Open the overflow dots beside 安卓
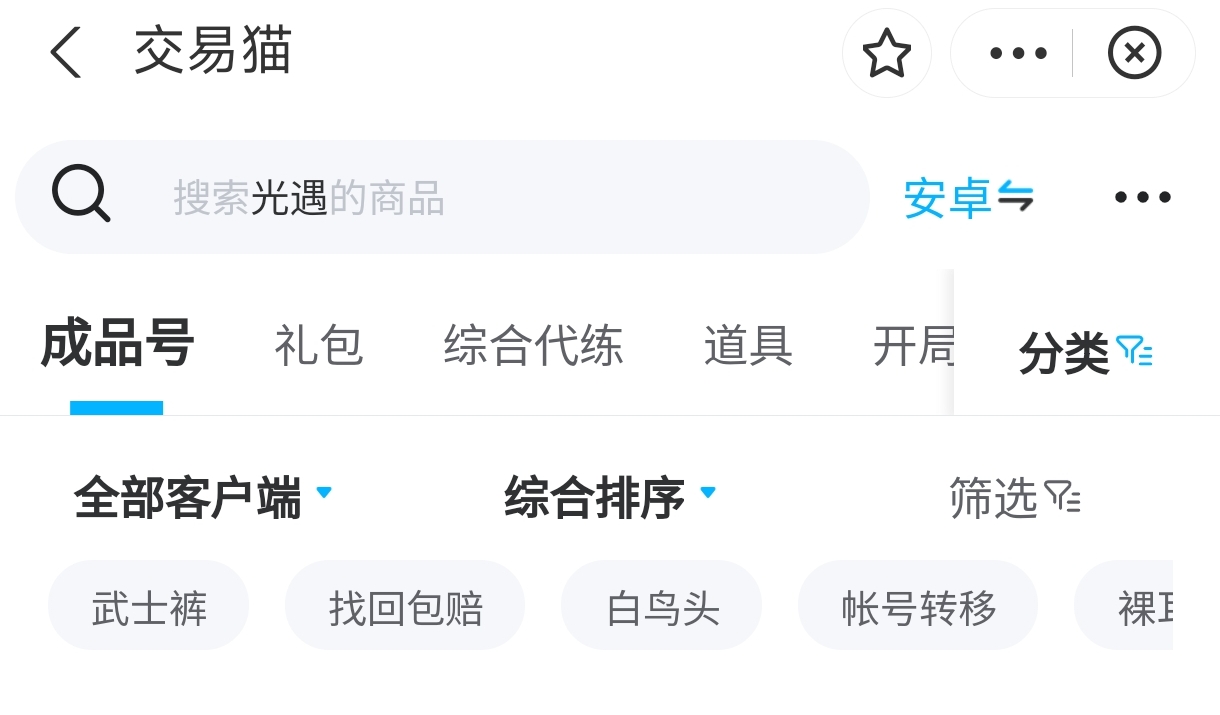 pyautogui.click(x=1142, y=197)
